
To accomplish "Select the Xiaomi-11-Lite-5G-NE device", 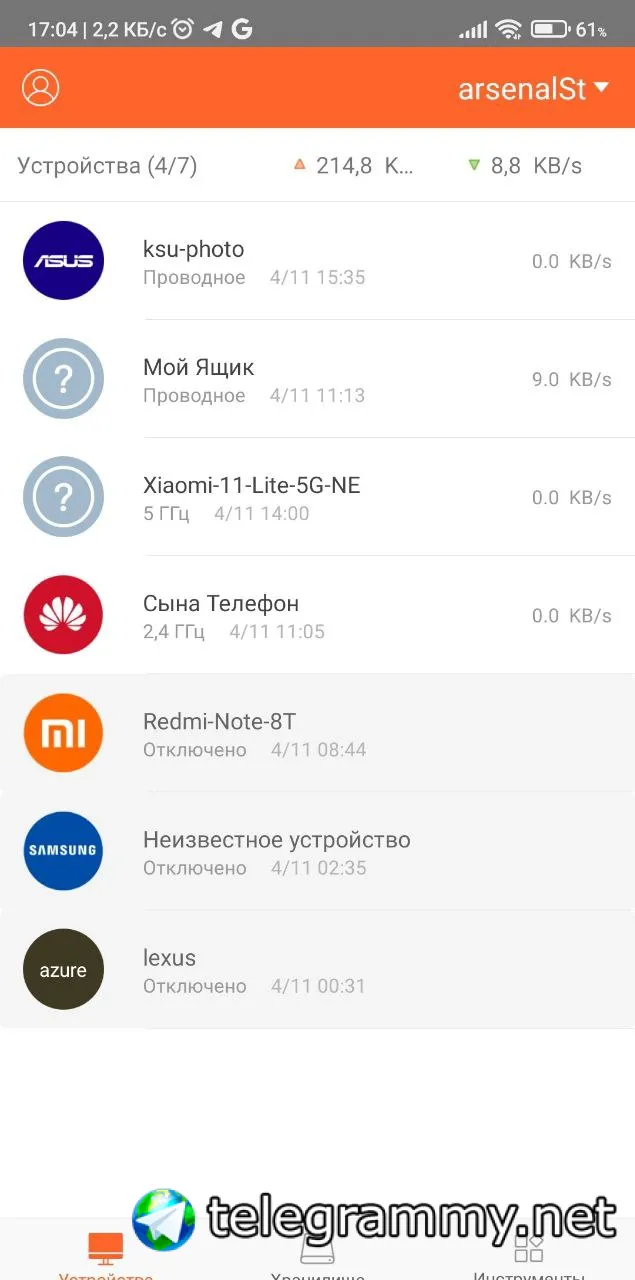I will coord(317,497).
